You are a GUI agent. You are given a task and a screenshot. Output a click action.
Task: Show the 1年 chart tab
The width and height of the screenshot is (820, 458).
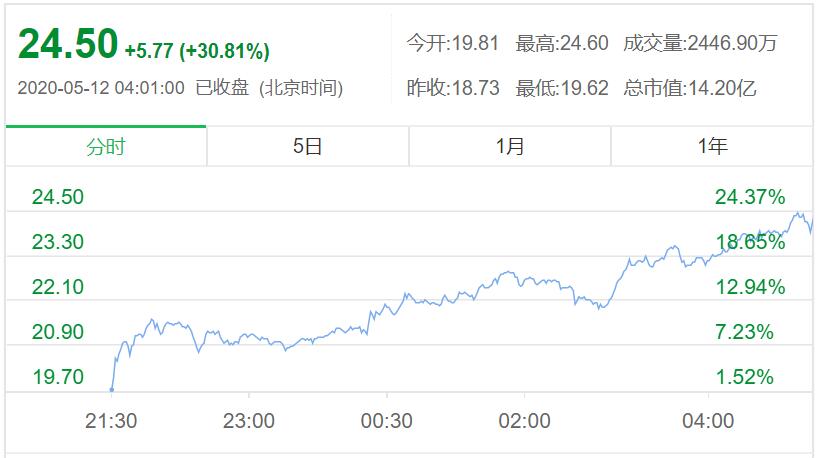point(712,146)
